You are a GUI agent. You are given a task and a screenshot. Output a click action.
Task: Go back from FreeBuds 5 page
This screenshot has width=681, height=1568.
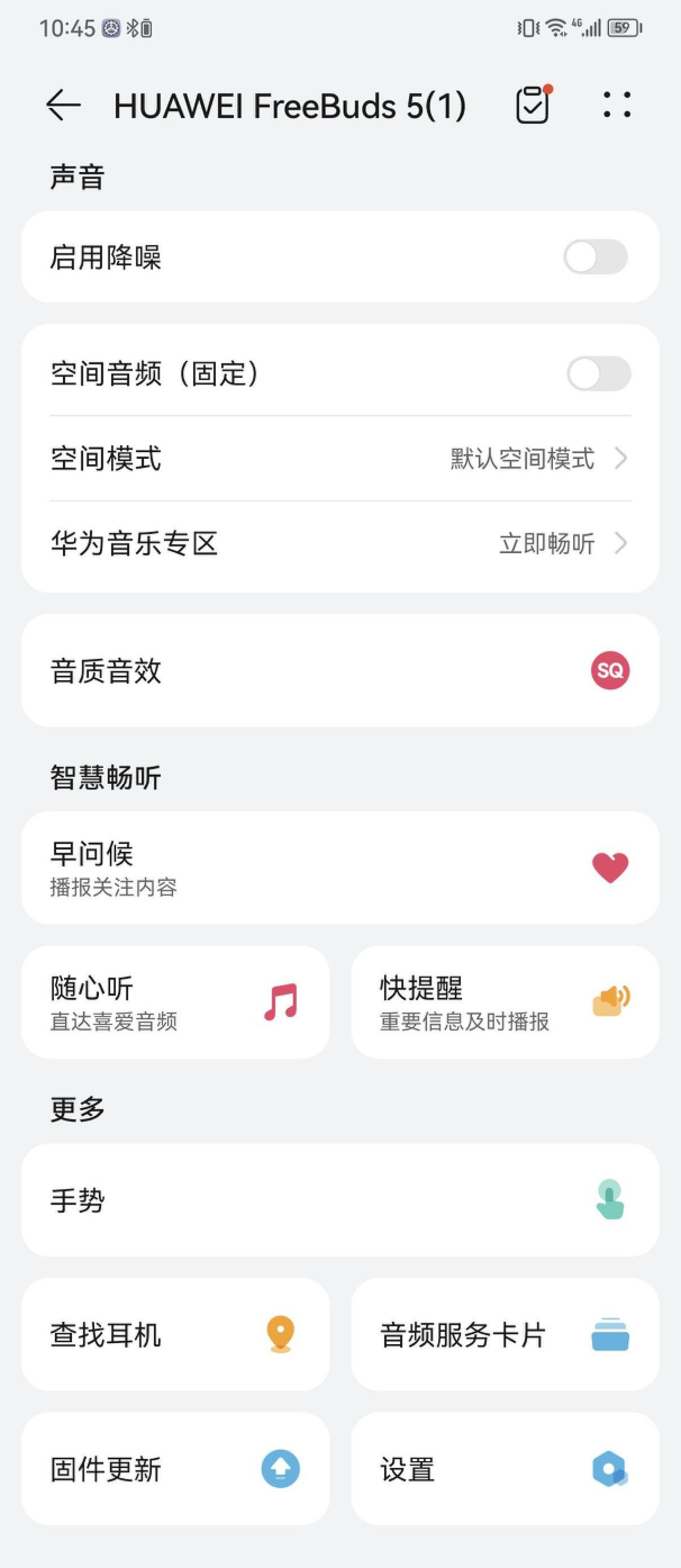click(x=63, y=105)
